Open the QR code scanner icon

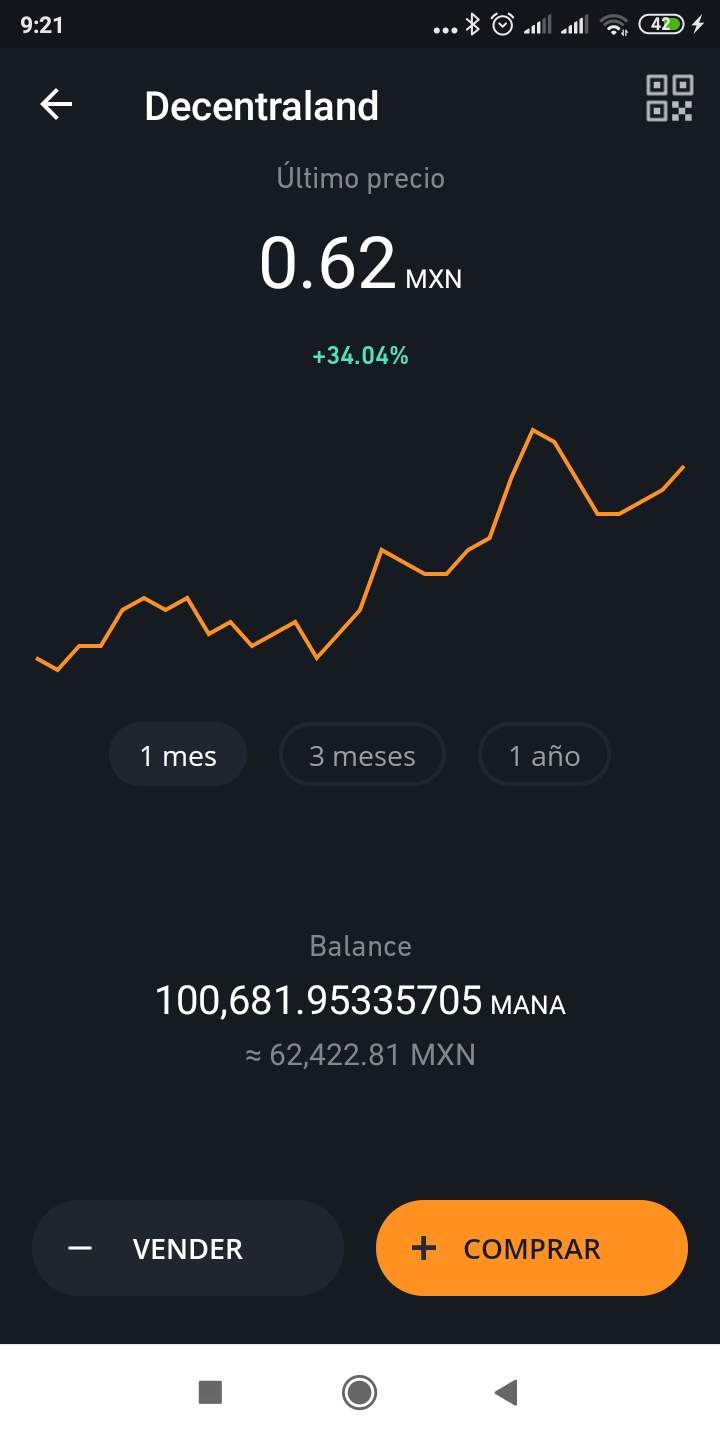[x=669, y=98]
